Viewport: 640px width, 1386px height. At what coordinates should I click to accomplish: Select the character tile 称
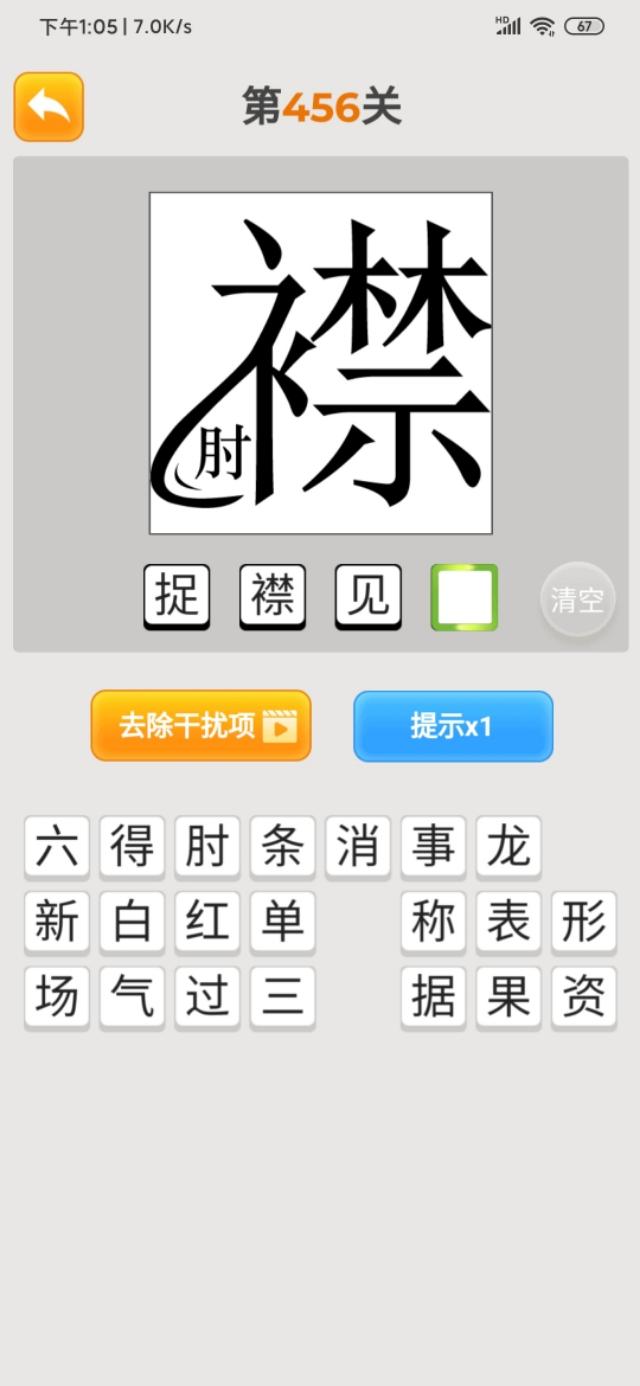[433, 922]
